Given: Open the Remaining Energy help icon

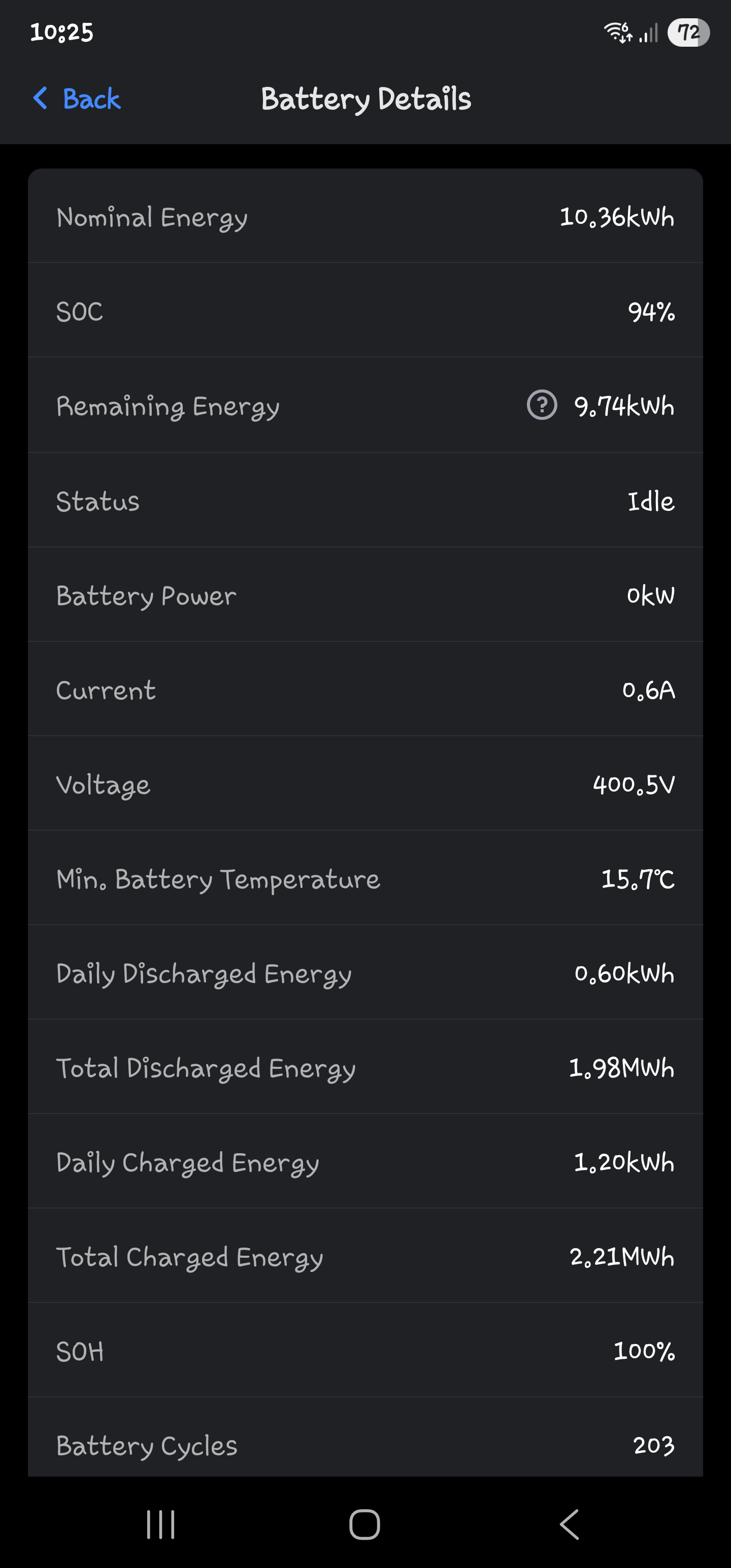Looking at the screenshot, I should pyautogui.click(x=541, y=405).
